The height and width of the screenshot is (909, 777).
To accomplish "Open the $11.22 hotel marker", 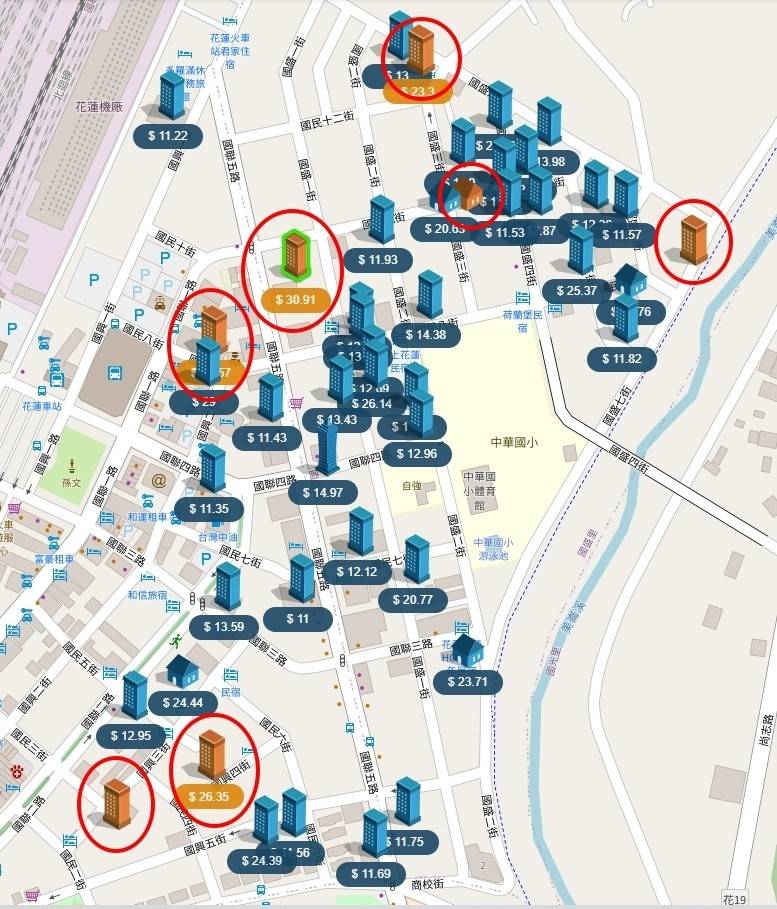I will tap(167, 136).
